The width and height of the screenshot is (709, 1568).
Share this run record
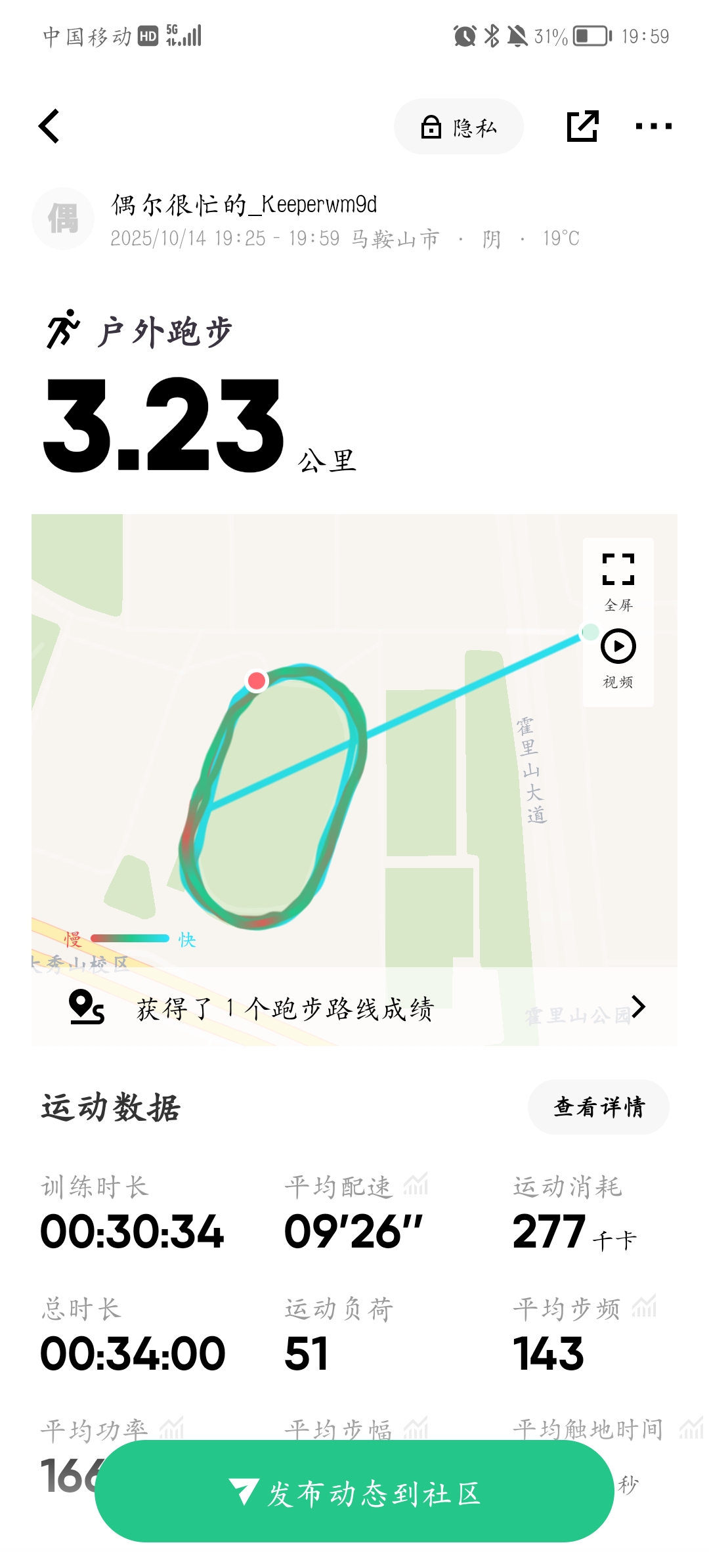(582, 126)
